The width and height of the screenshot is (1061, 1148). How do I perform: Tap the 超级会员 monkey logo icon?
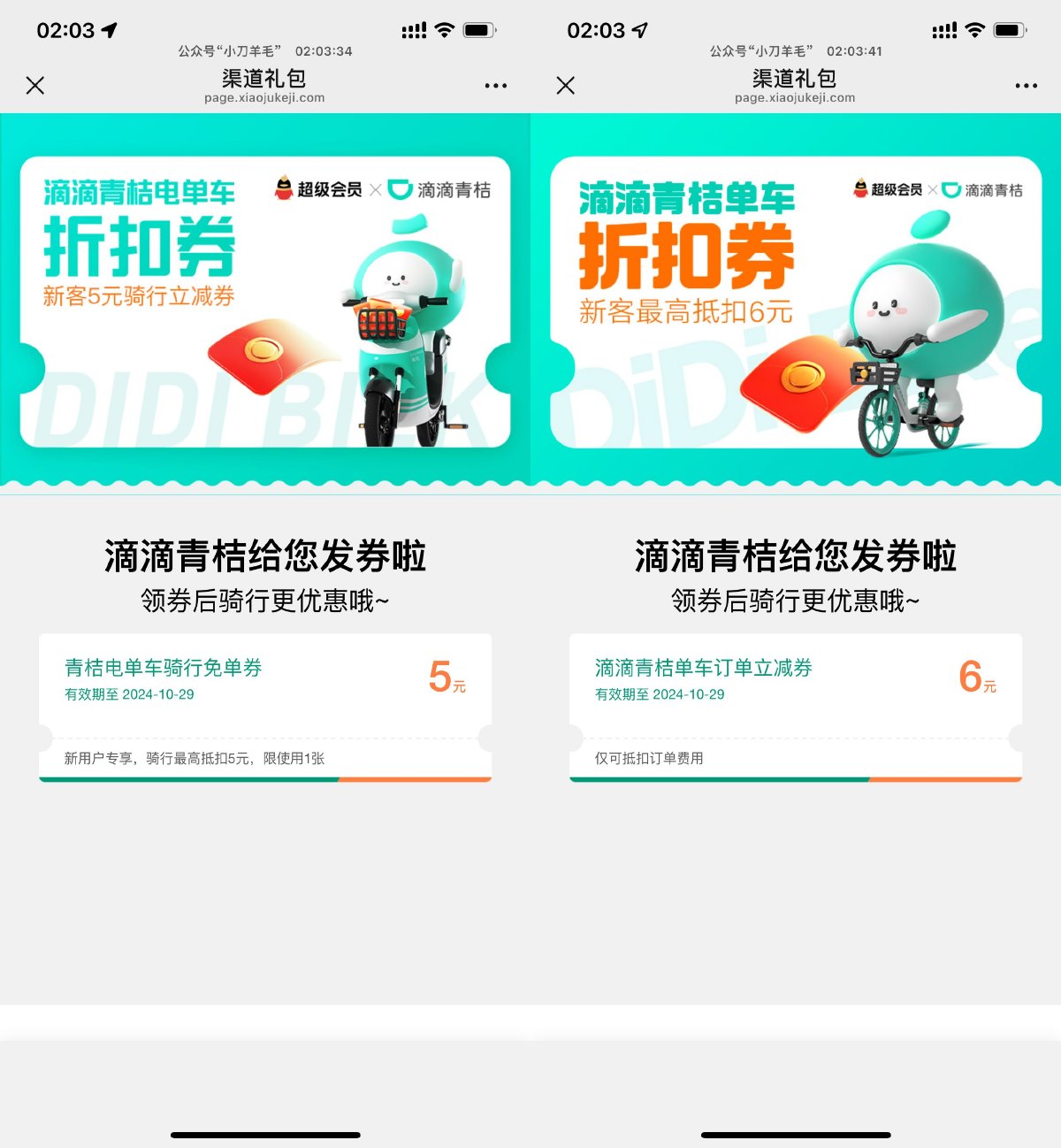click(285, 188)
